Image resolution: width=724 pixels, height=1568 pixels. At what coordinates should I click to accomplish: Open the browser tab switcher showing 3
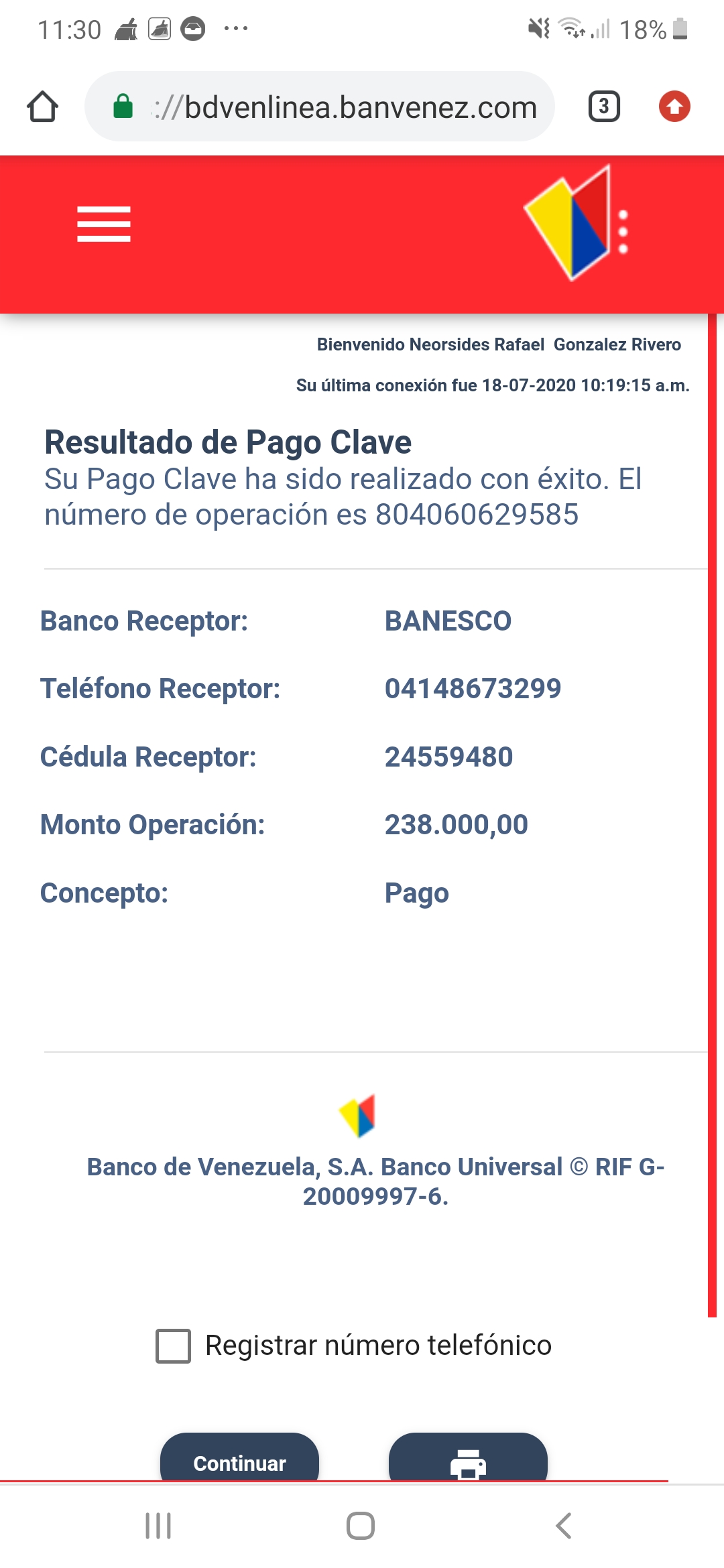[604, 107]
